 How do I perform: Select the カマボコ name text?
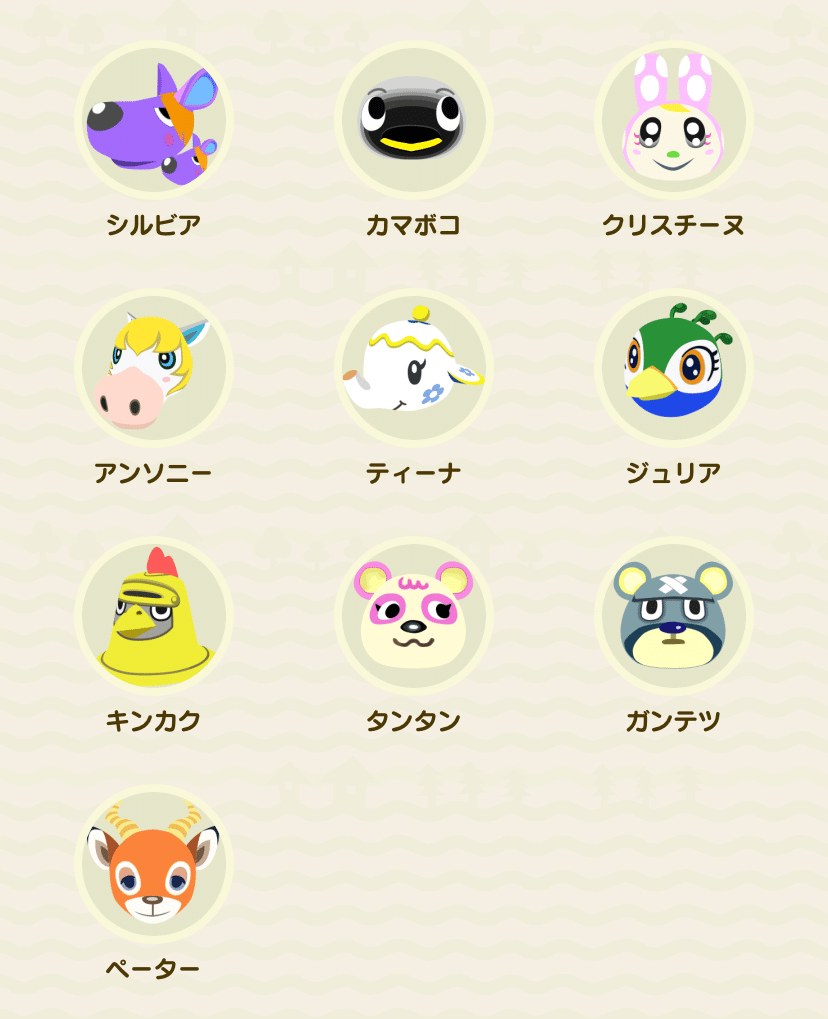(x=413, y=222)
